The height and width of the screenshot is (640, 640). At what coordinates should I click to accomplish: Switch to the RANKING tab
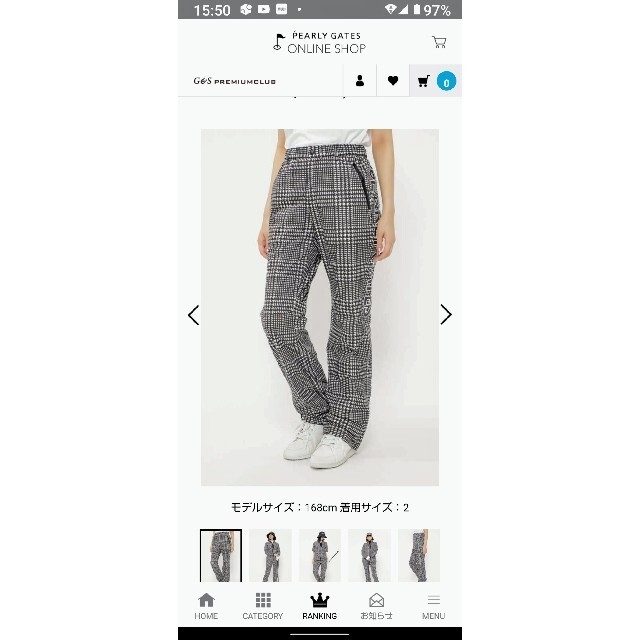pos(320,606)
